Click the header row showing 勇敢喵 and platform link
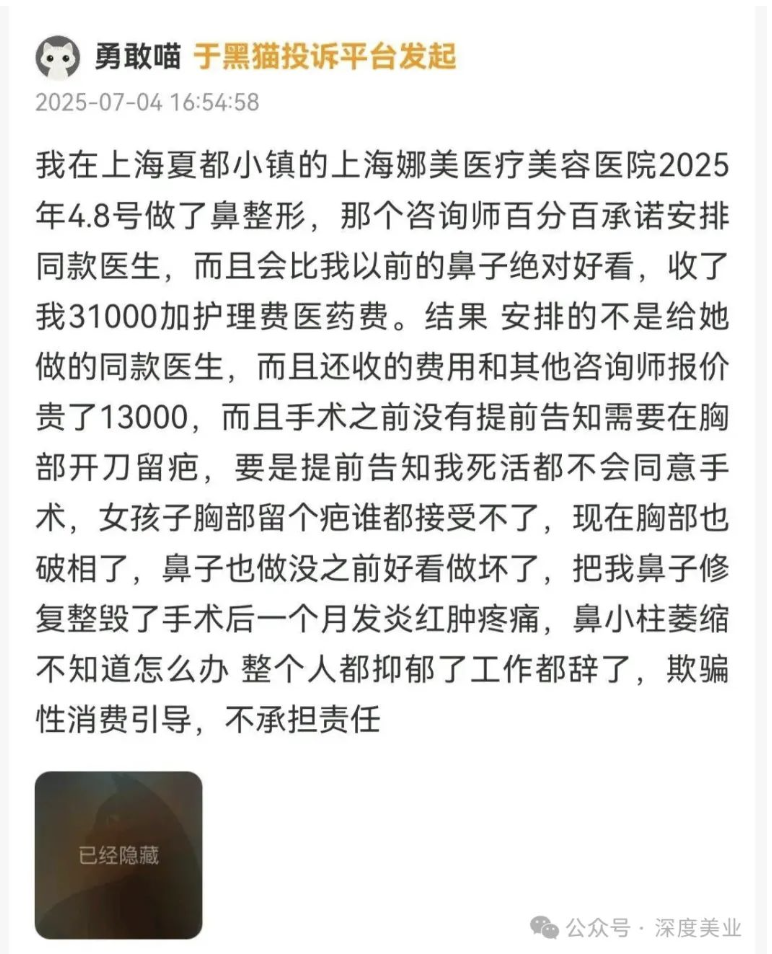Viewport: 772px width, 954px height. coord(230,57)
